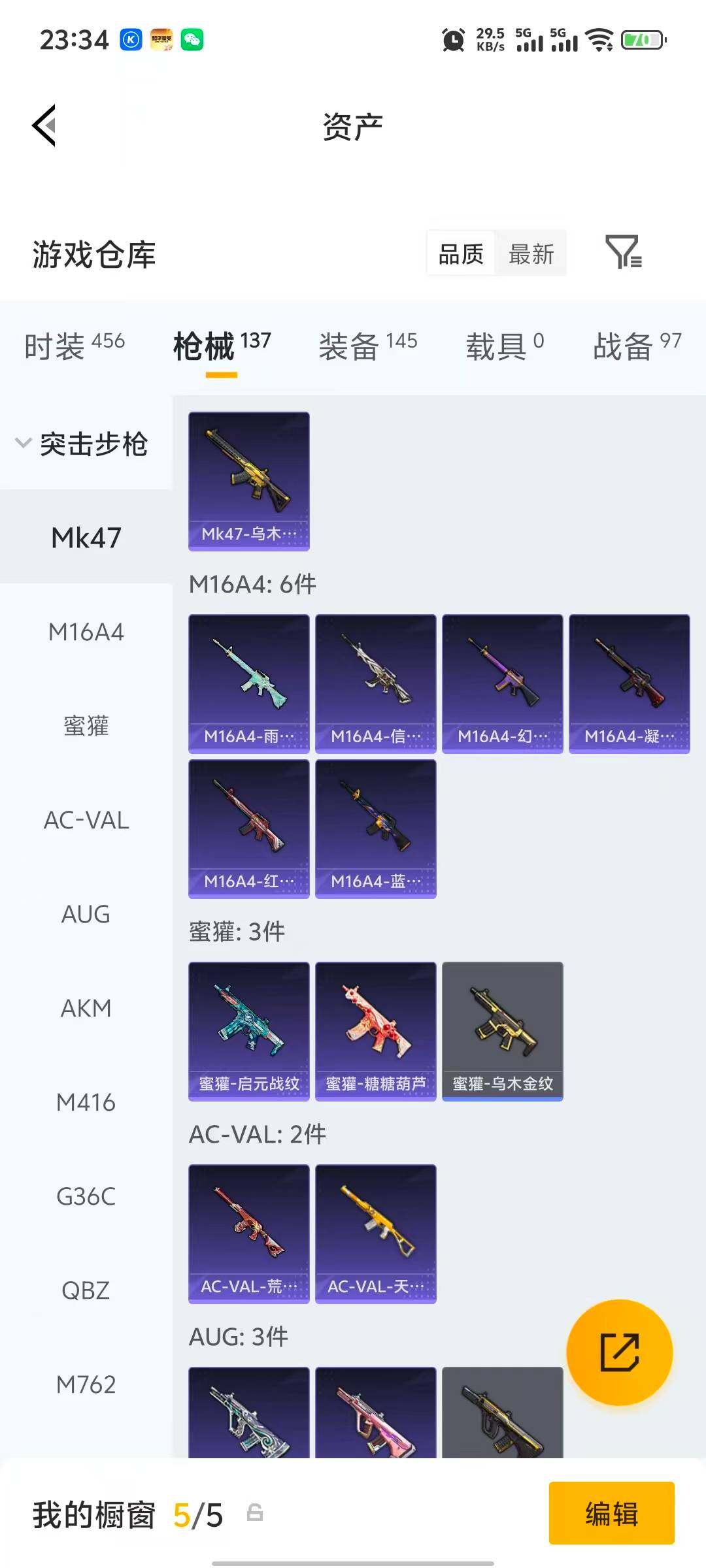
Task: Tap the back arrow to leave 资产 page
Action: [x=43, y=125]
